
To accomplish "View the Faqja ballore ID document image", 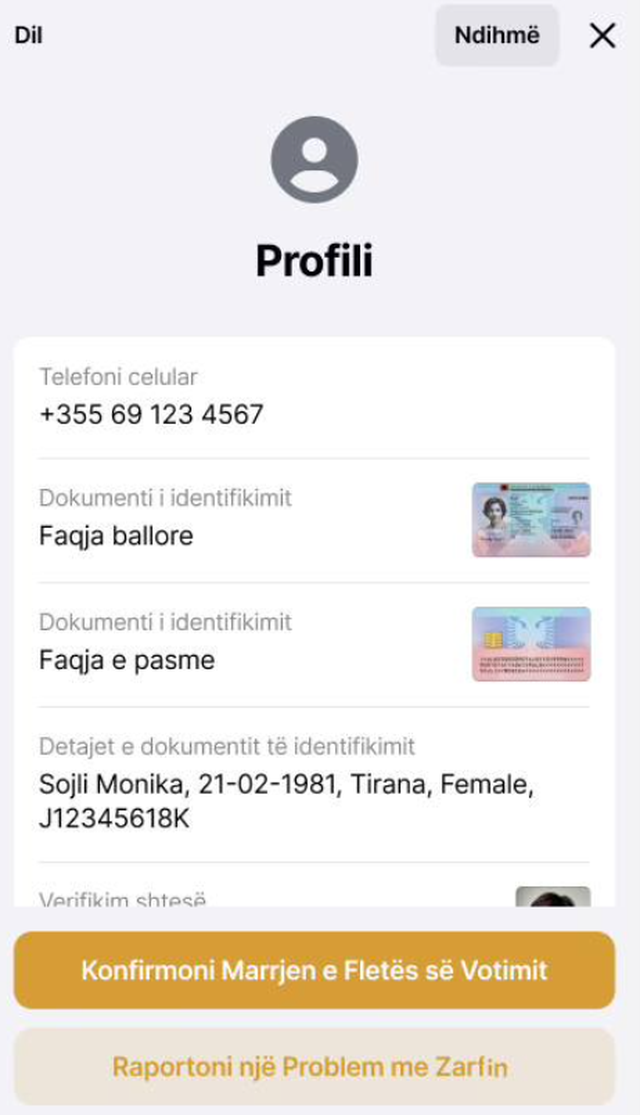I will (531, 520).
